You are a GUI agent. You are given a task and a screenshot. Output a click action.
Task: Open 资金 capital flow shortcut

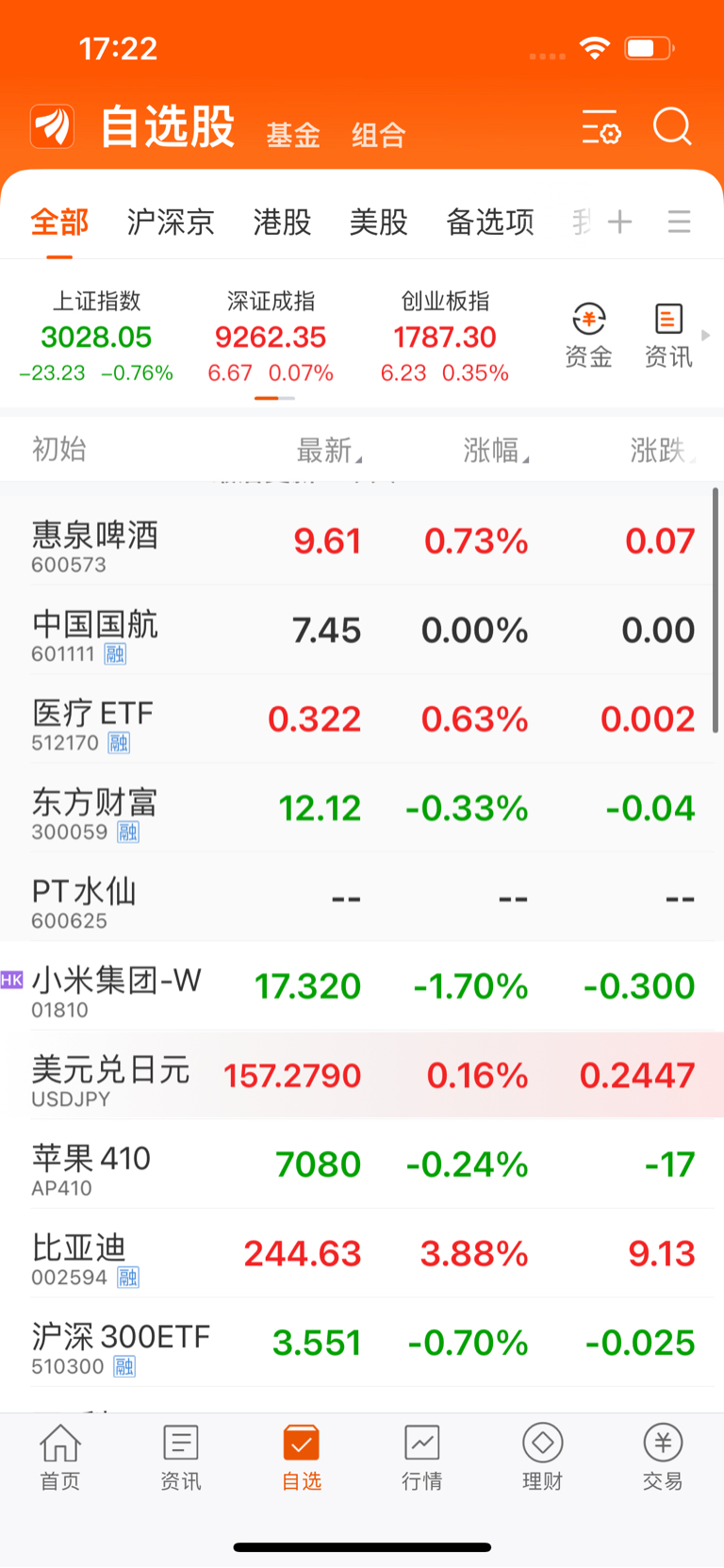click(x=588, y=336)
